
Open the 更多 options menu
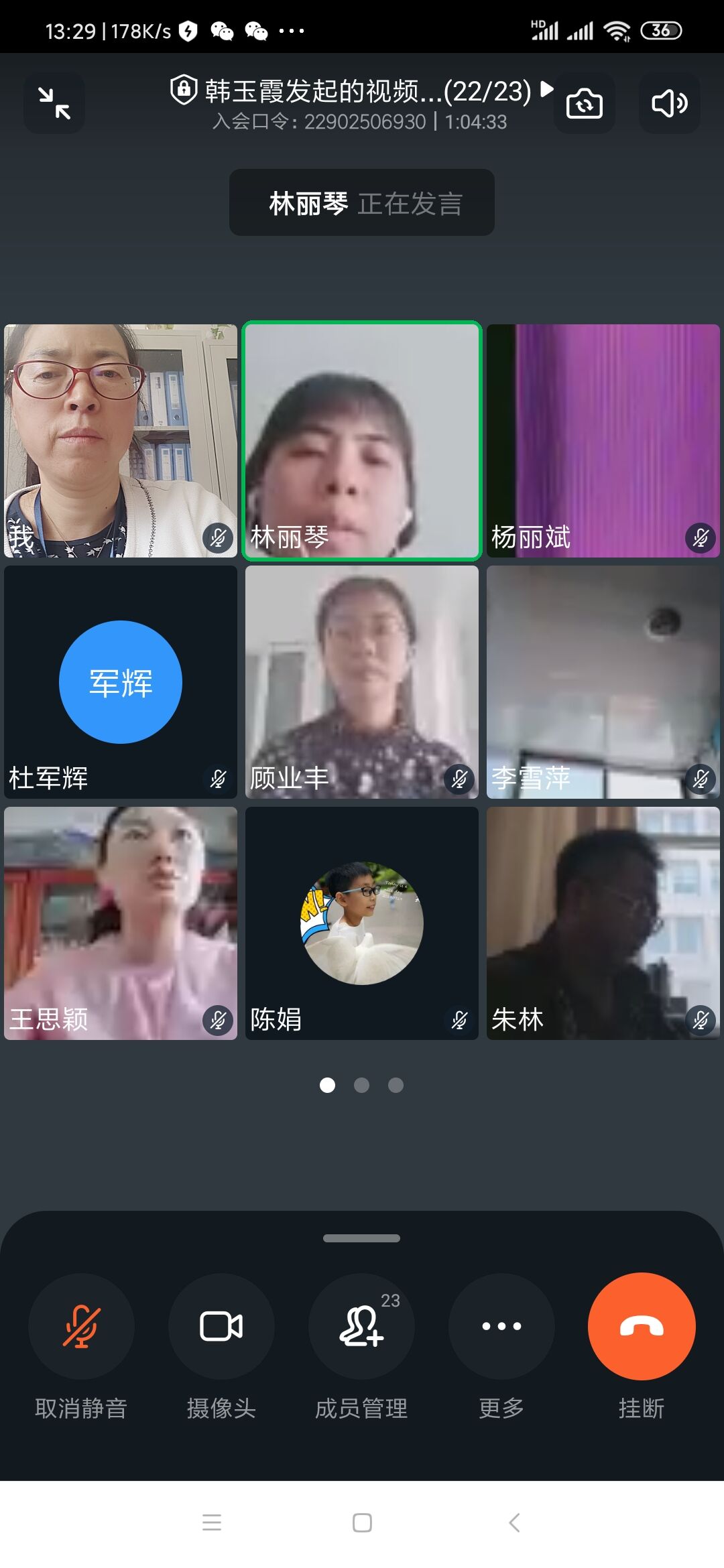coord(501,1326)
